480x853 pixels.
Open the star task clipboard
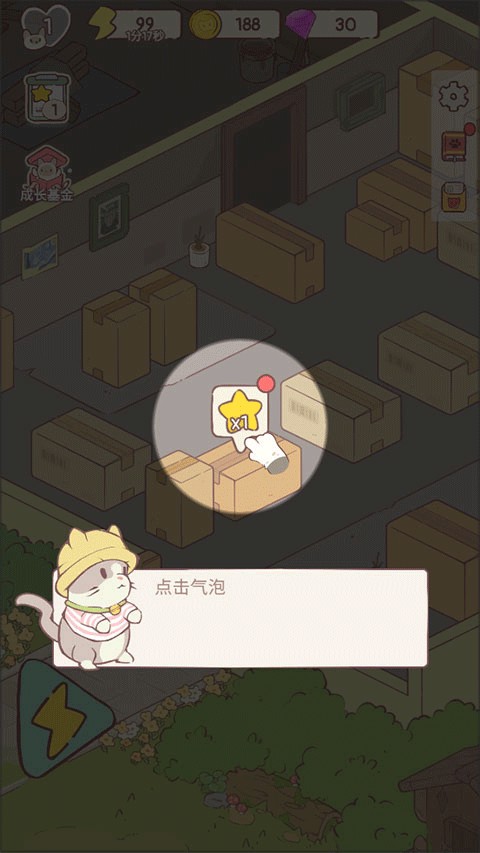(x=47, y=98)
